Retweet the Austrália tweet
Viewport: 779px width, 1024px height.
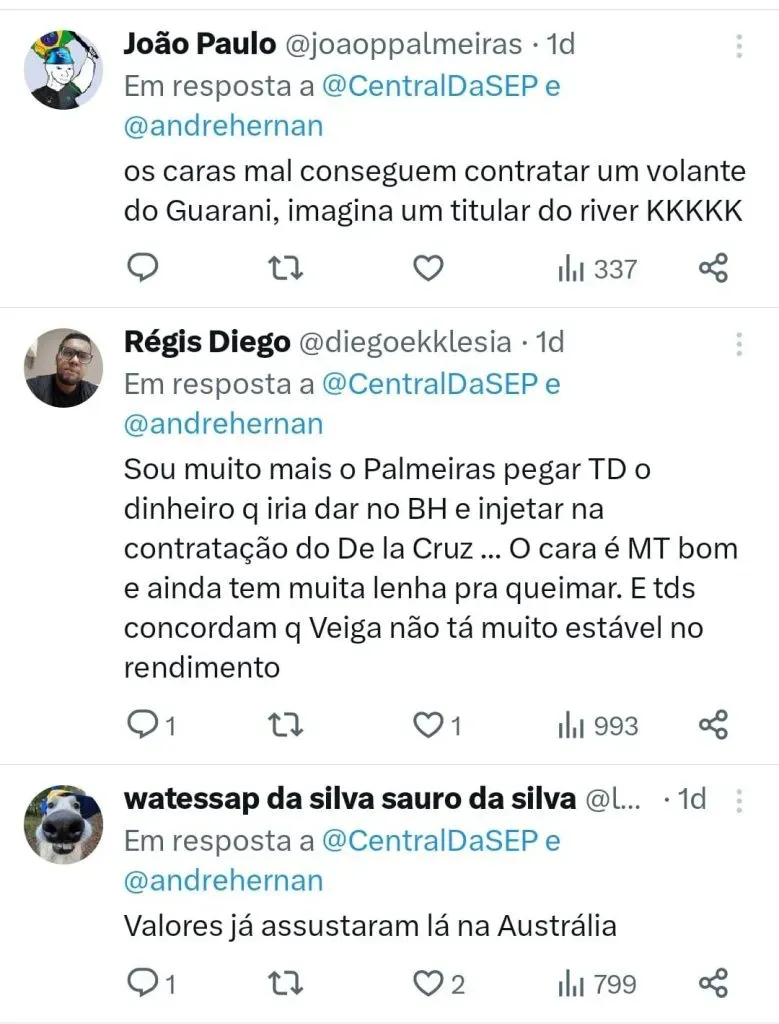pyautogui.click(x=286, y=984)
